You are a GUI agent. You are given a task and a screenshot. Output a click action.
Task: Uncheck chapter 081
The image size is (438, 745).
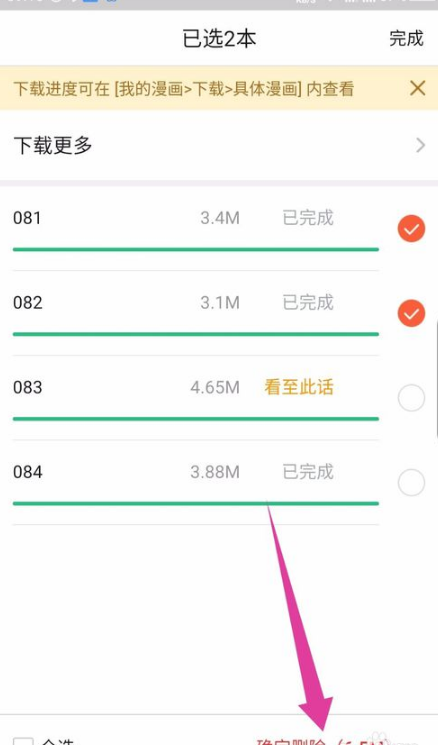[x=411, y=229]
